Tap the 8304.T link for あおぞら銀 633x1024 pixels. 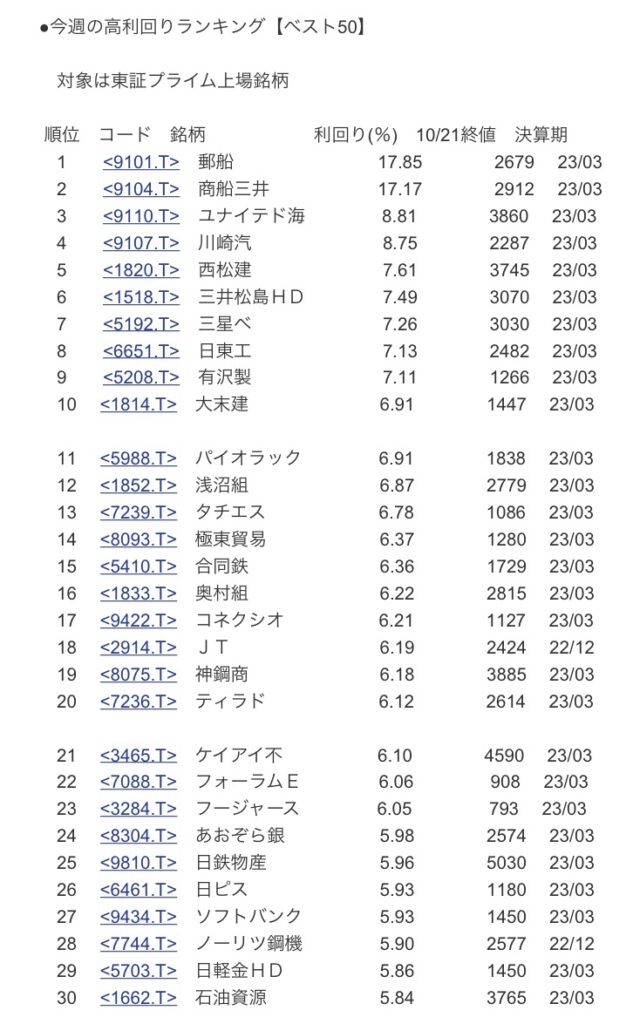point(138,836)
